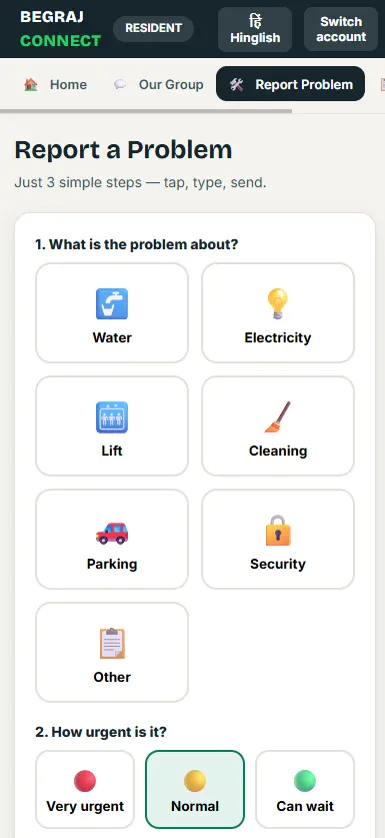
Task: Set urgency to Can wait
Action: [x=305, y=789]
